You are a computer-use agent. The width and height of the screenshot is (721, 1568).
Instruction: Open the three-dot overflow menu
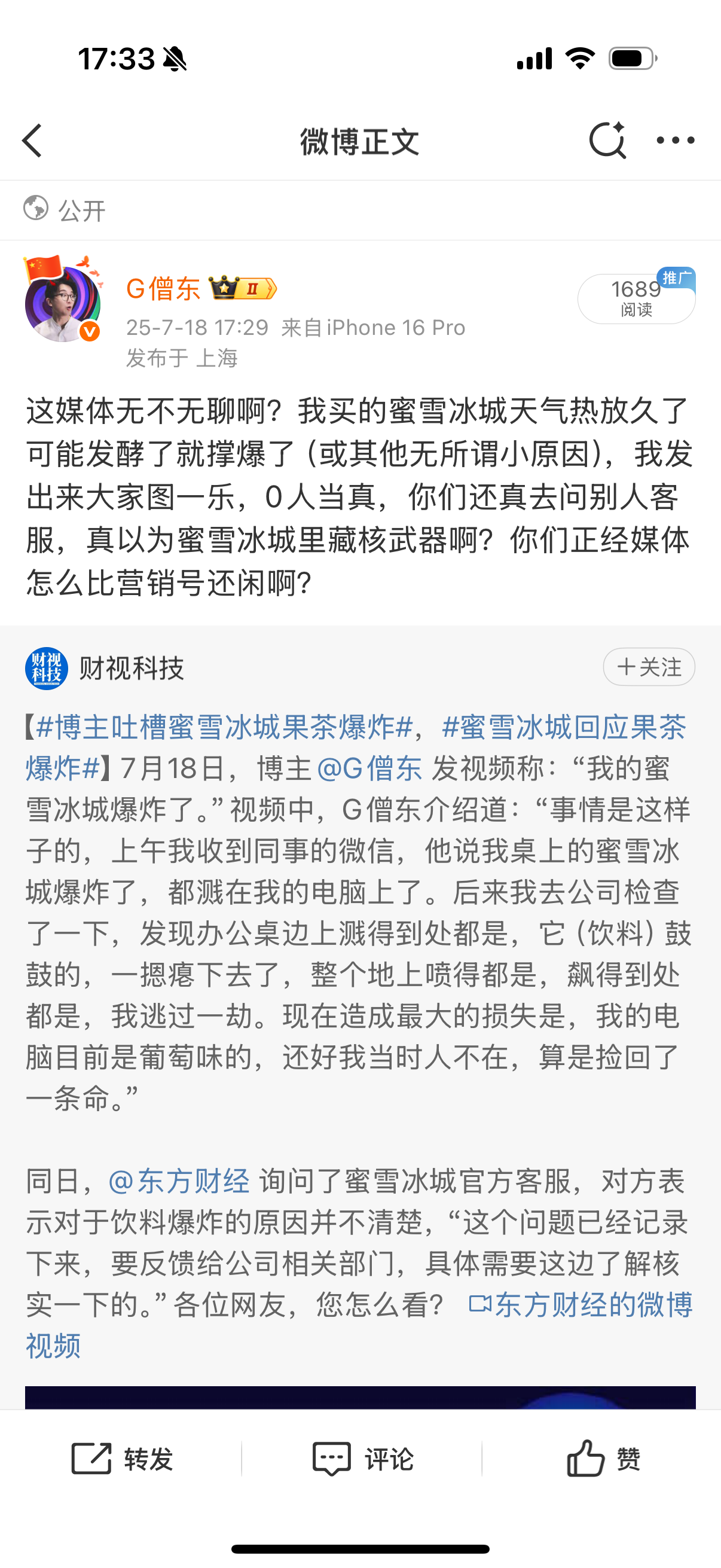pyautogui.click(x=676, y=140)
